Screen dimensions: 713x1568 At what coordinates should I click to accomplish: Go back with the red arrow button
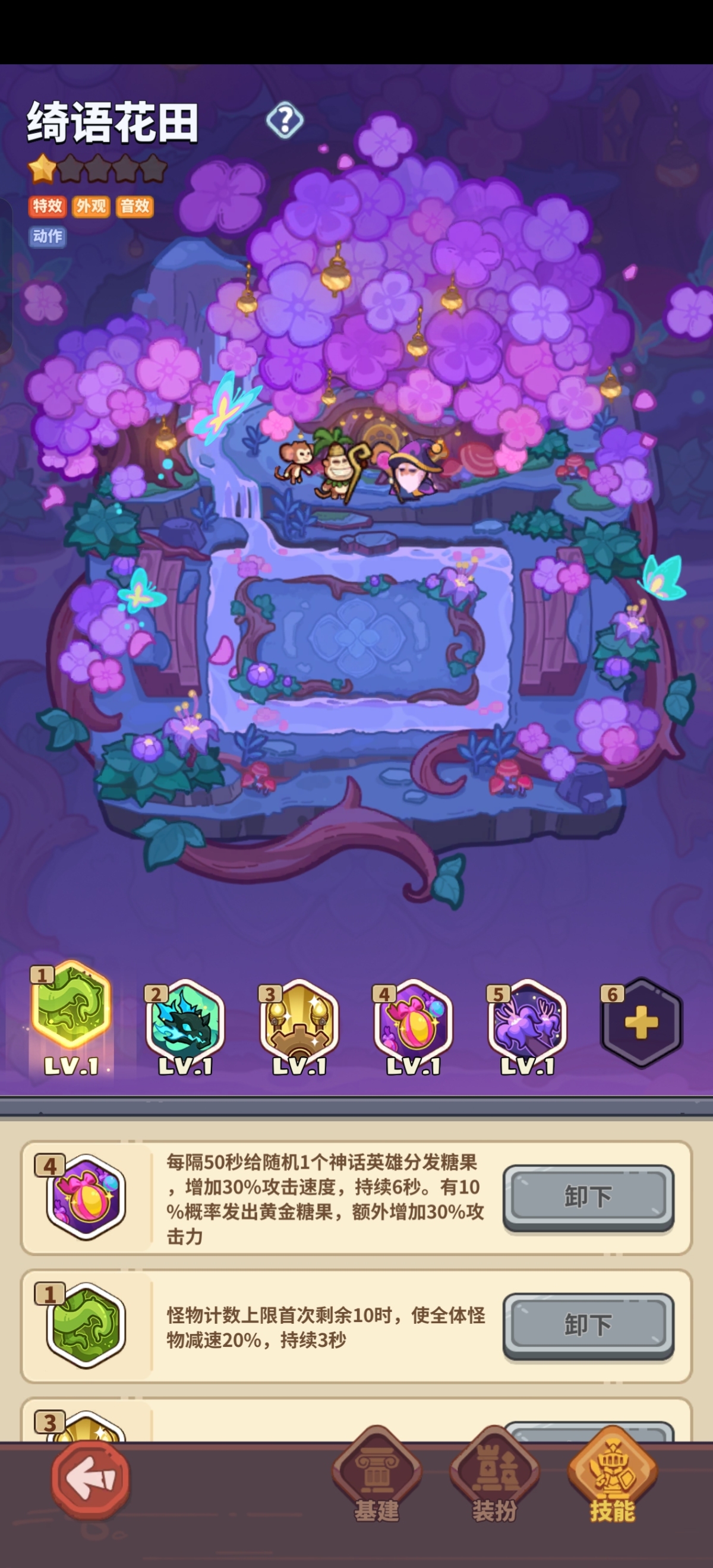(91, 1478)
